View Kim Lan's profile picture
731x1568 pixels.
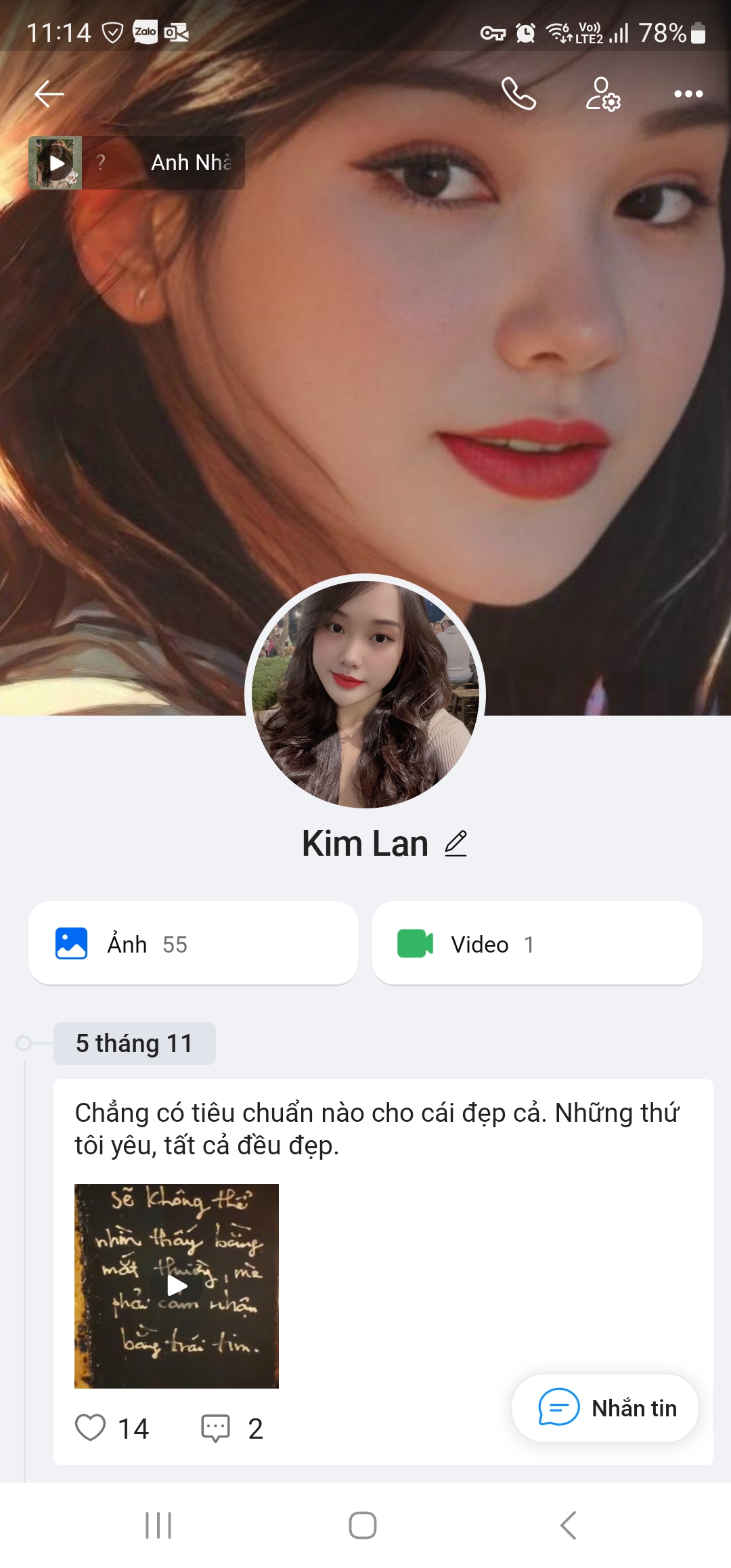click(x=365, y=694)
